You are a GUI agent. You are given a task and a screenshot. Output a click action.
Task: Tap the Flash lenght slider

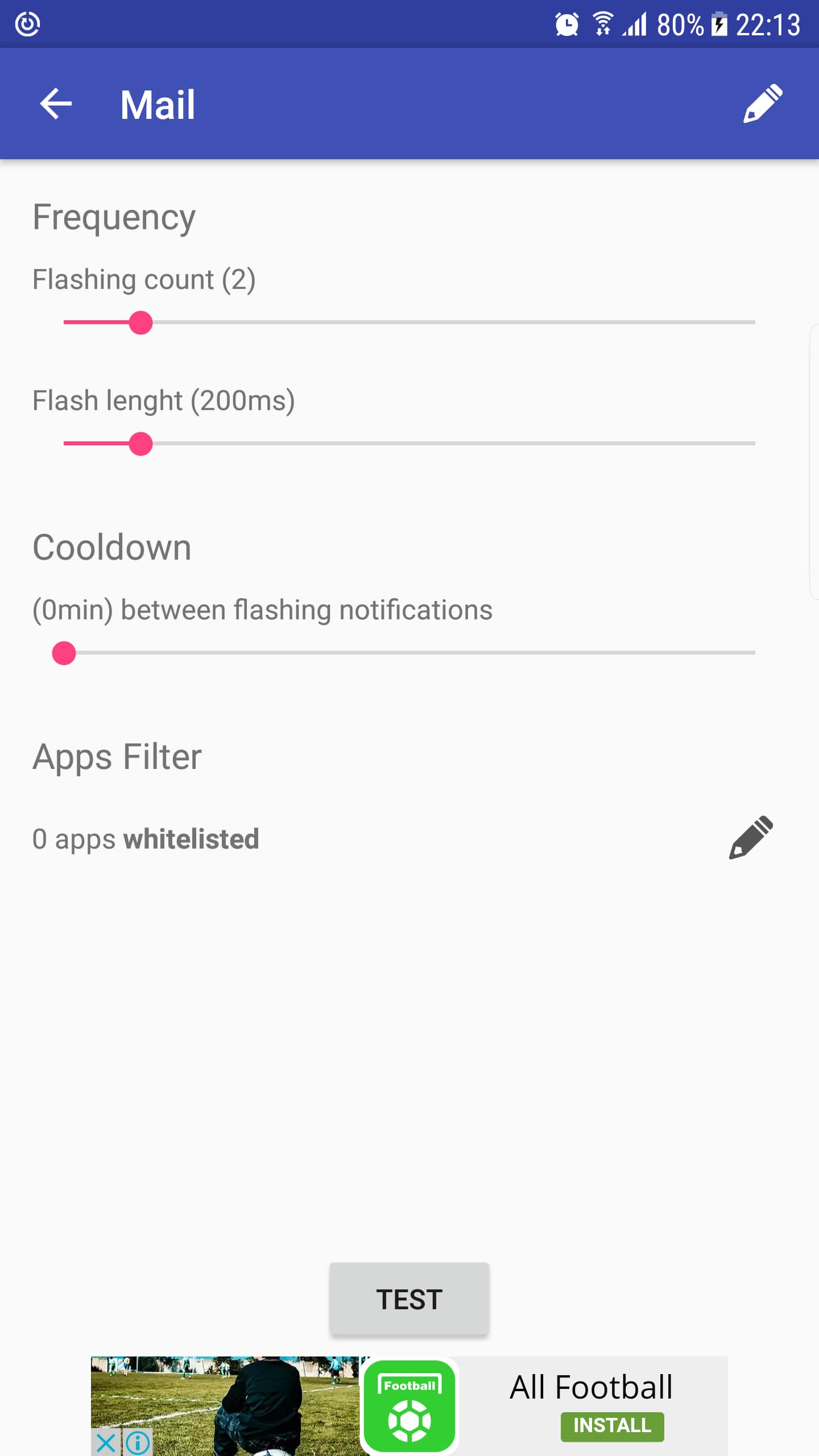click(x=409, y=444)
